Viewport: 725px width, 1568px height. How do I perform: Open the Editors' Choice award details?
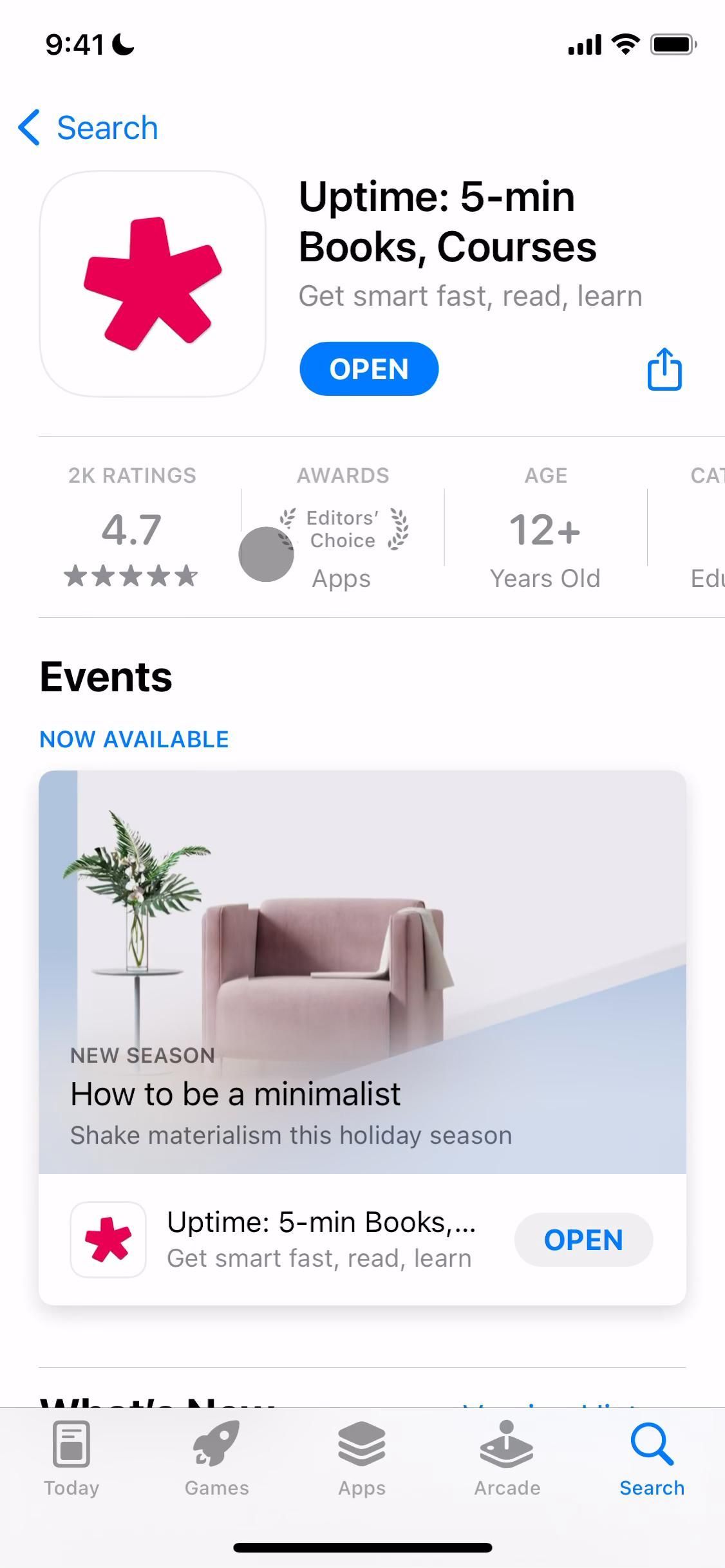pyautogui.click(x=343, y=528)
